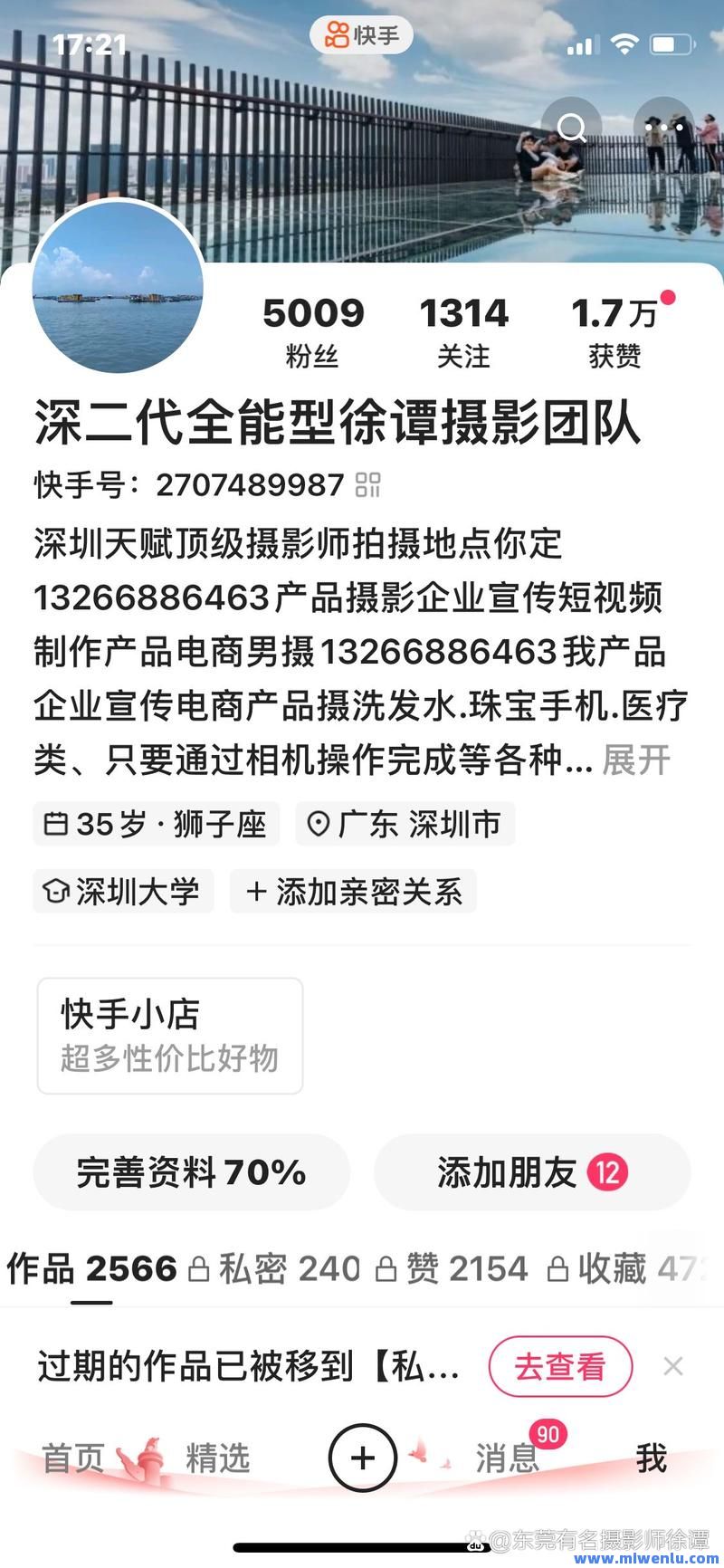Open the search icon on profile page
Viewport: 724px width, 1568px height.
click(x=572, y=128)
